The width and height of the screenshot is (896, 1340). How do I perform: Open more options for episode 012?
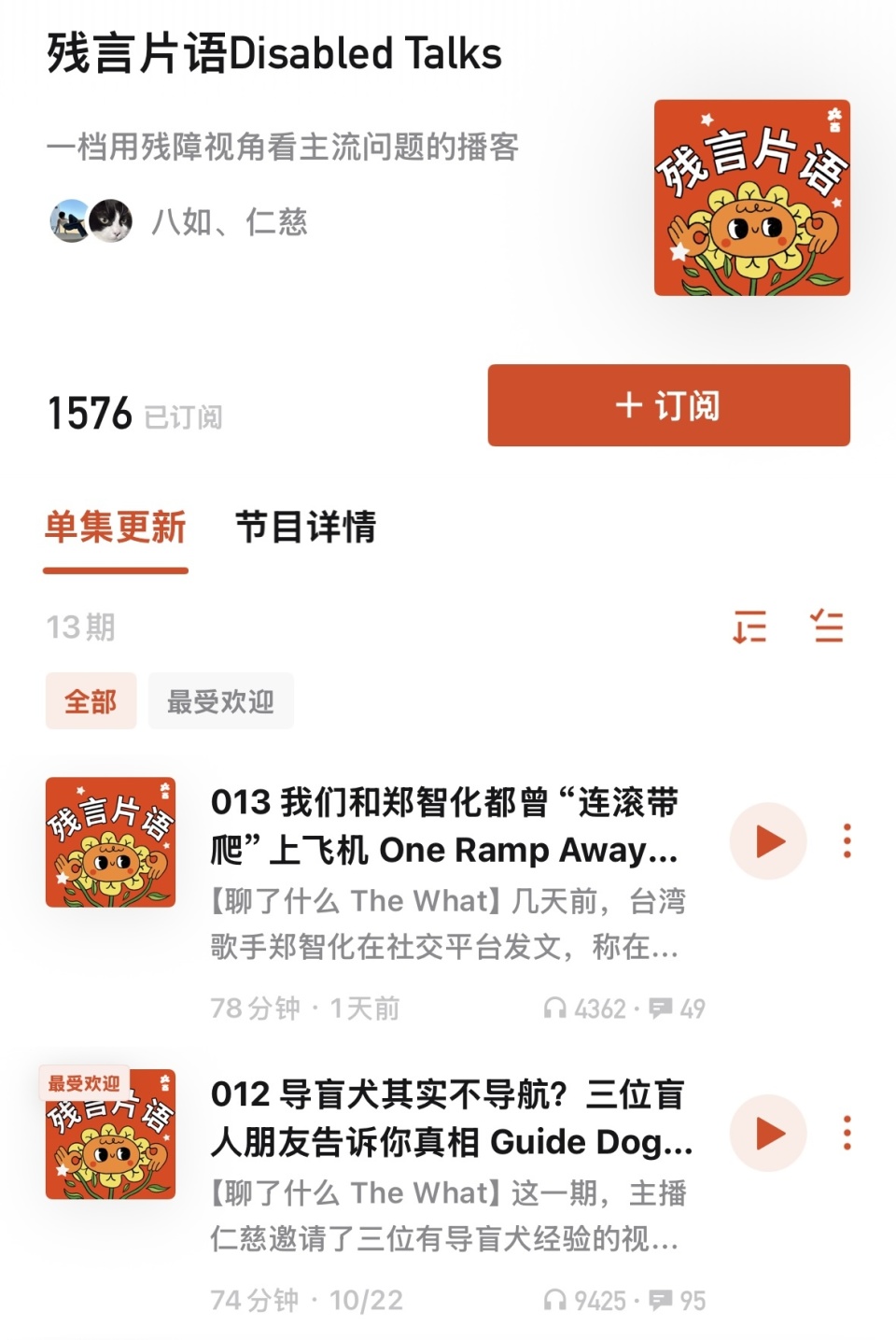tap(847, 1132)
